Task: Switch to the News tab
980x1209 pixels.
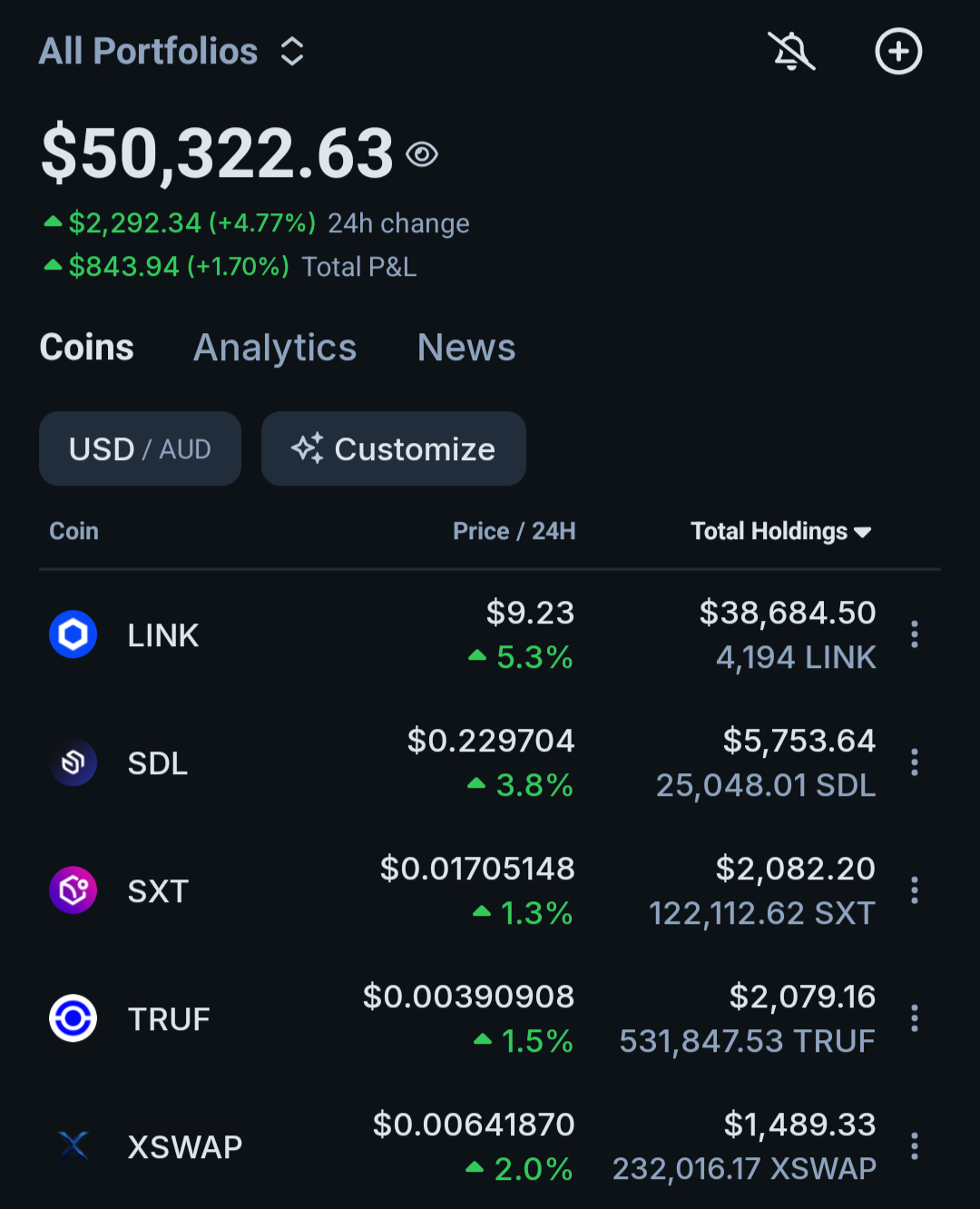Action: pos(466,348)
